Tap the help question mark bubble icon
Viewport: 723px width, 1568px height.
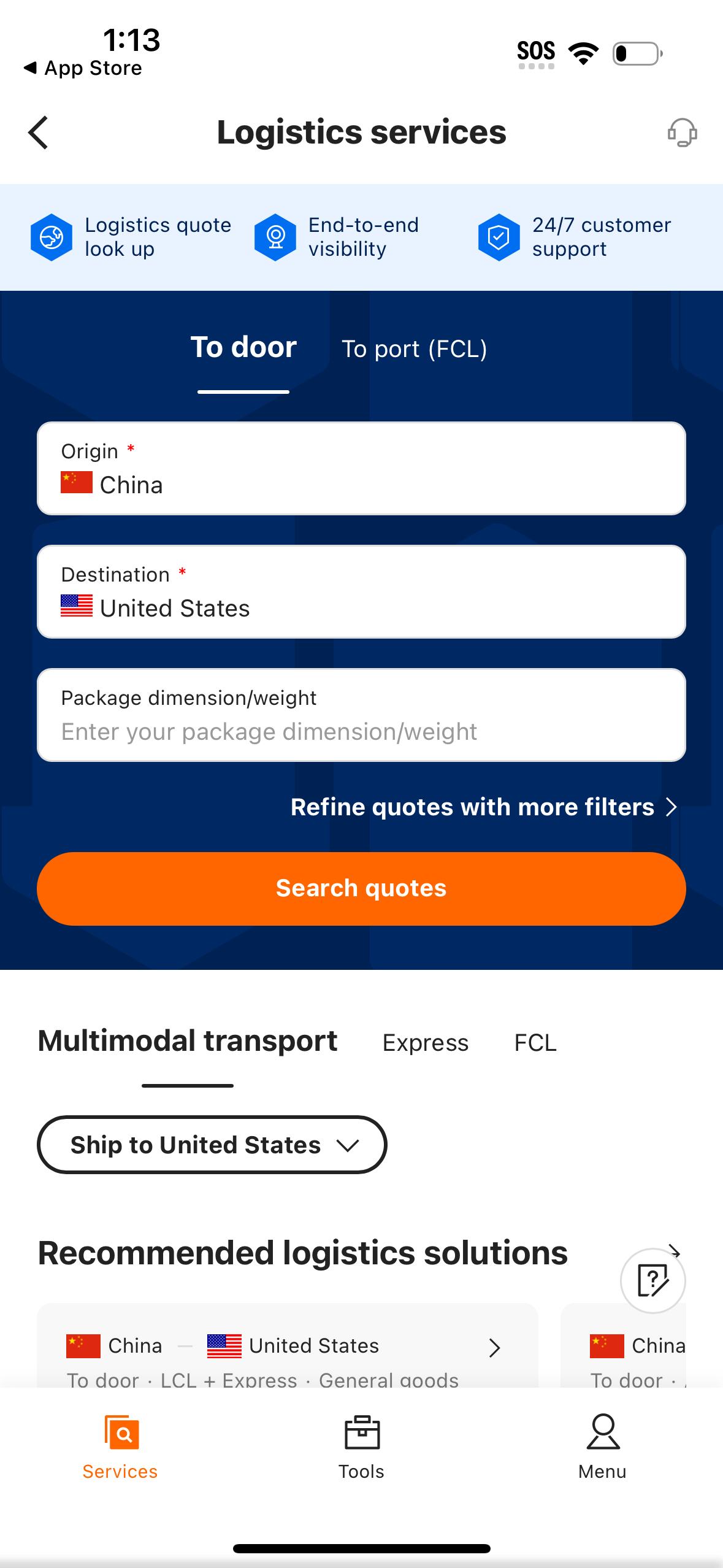(x=652, y=1280)
